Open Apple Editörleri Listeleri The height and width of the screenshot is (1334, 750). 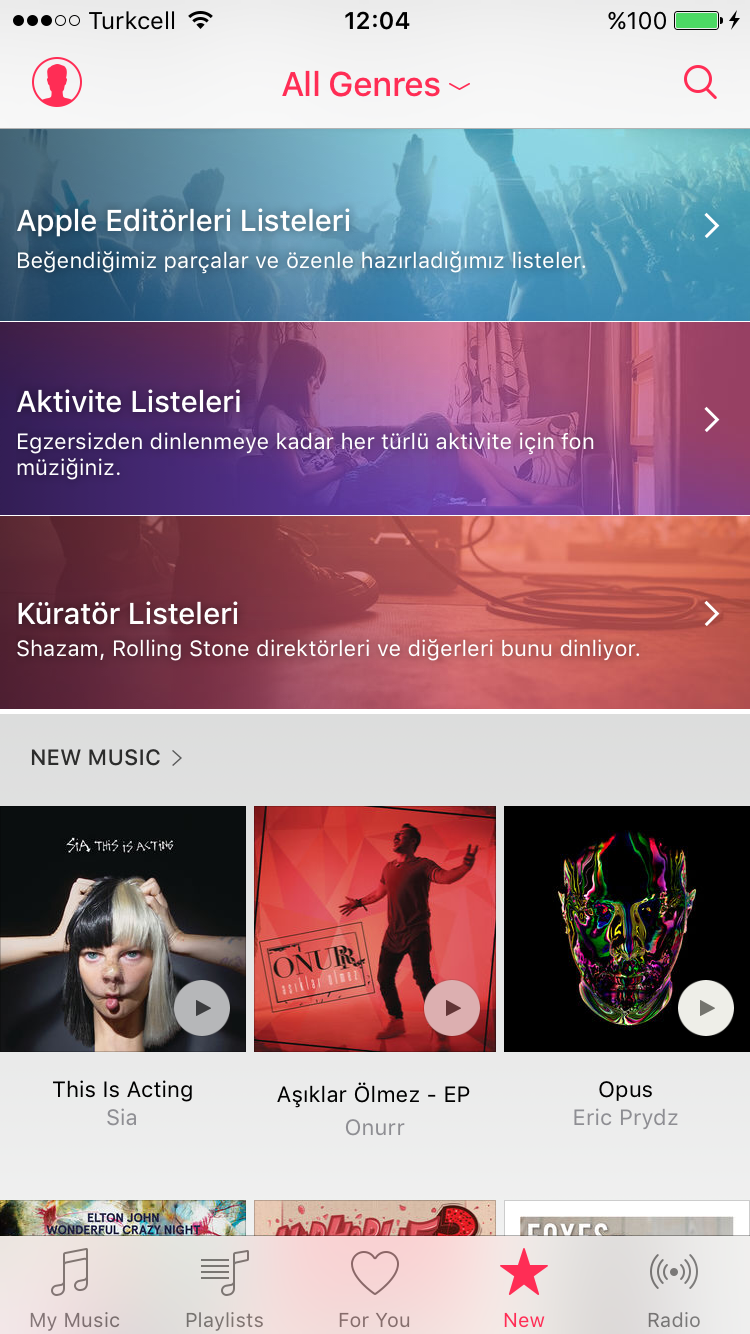[x=375, y=225]
